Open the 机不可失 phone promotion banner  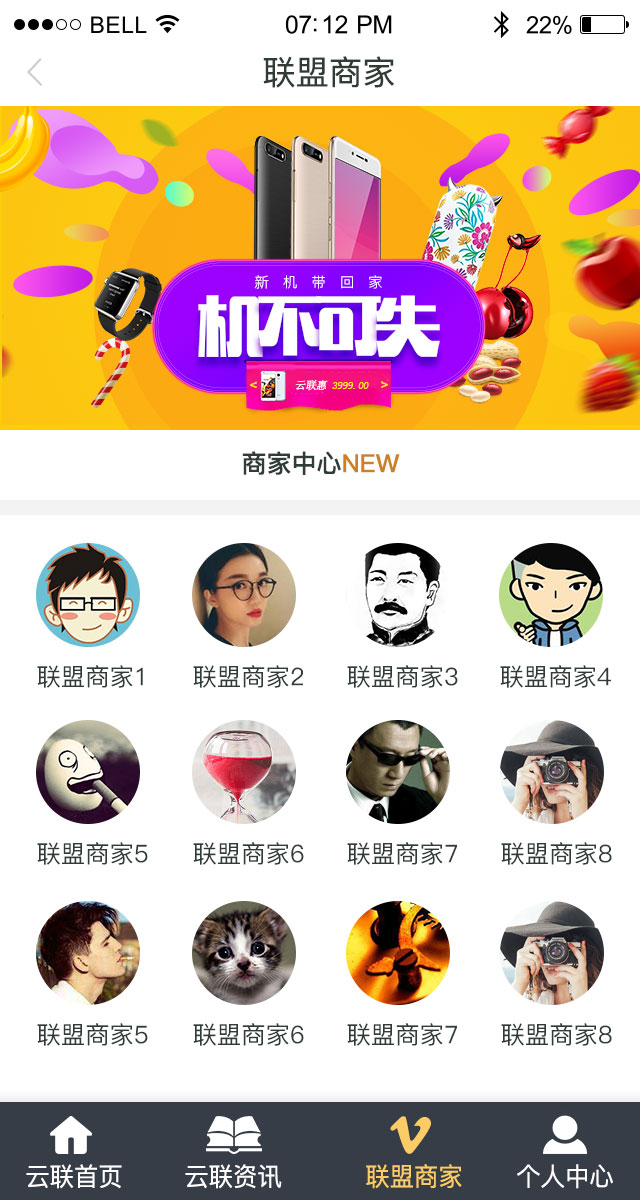click(320, 268)
